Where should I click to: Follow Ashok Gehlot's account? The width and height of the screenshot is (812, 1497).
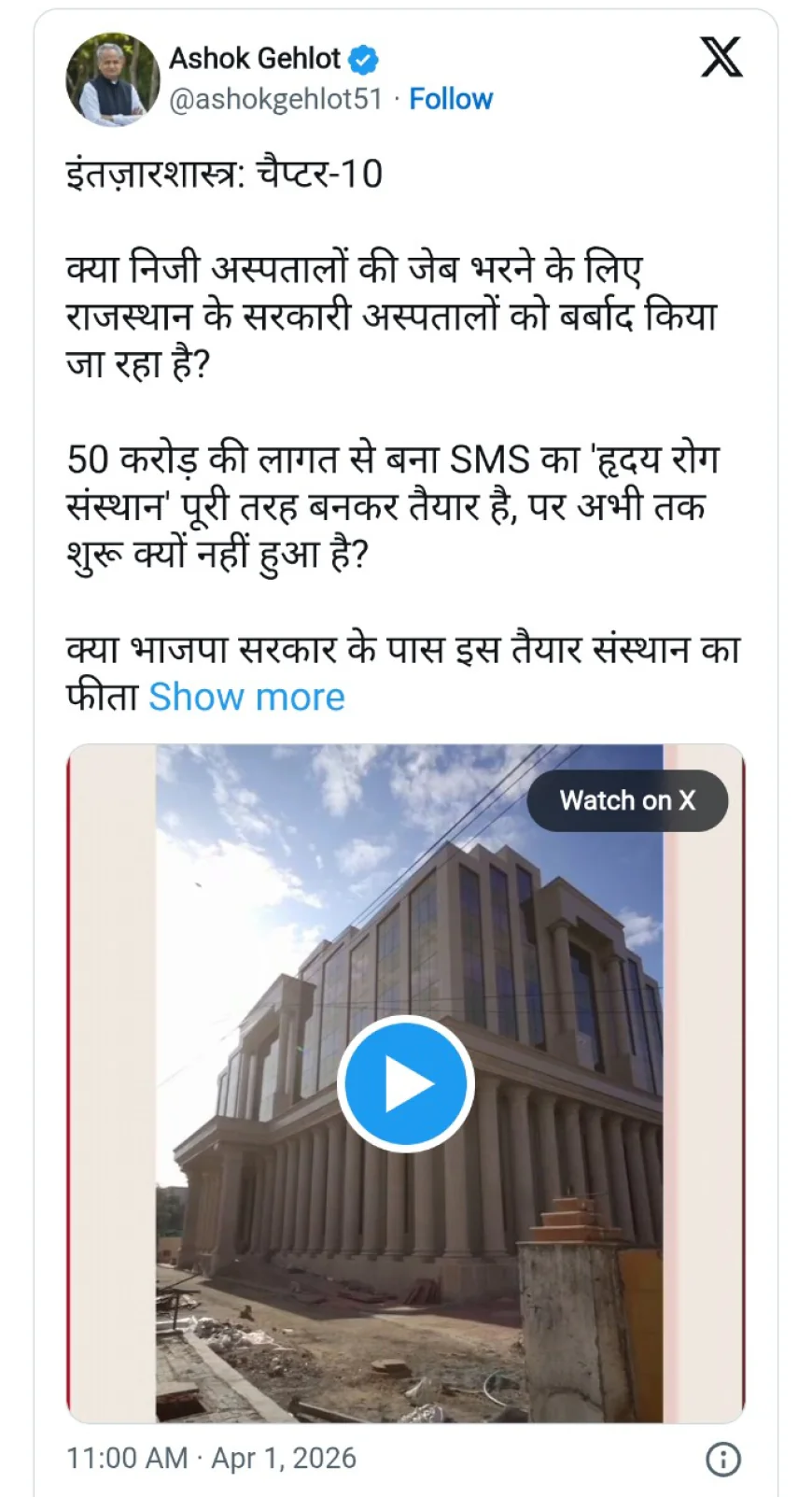pyautogui.click(x=450, y=99)
